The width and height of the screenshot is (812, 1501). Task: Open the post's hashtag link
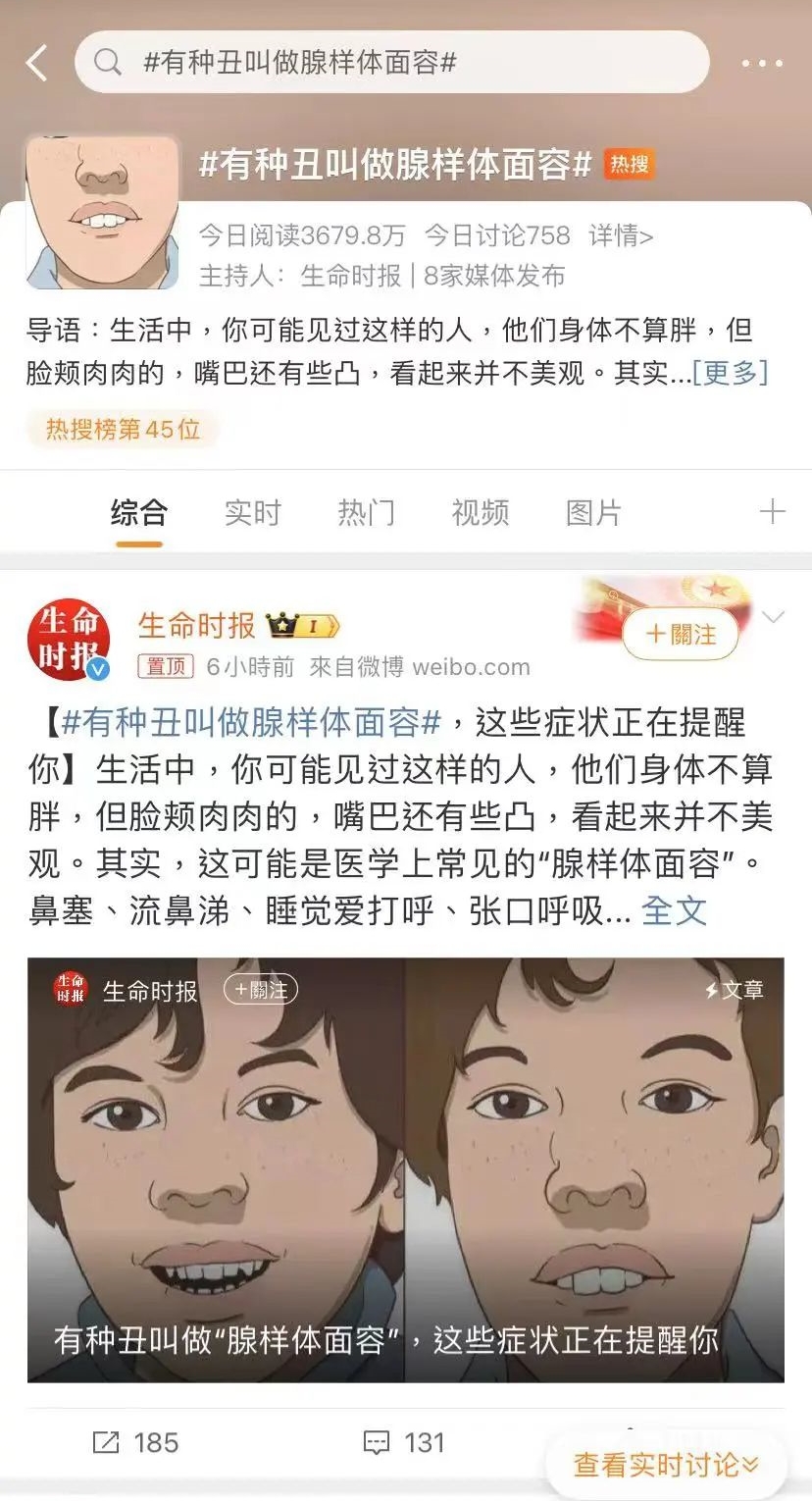coord(252,724)
